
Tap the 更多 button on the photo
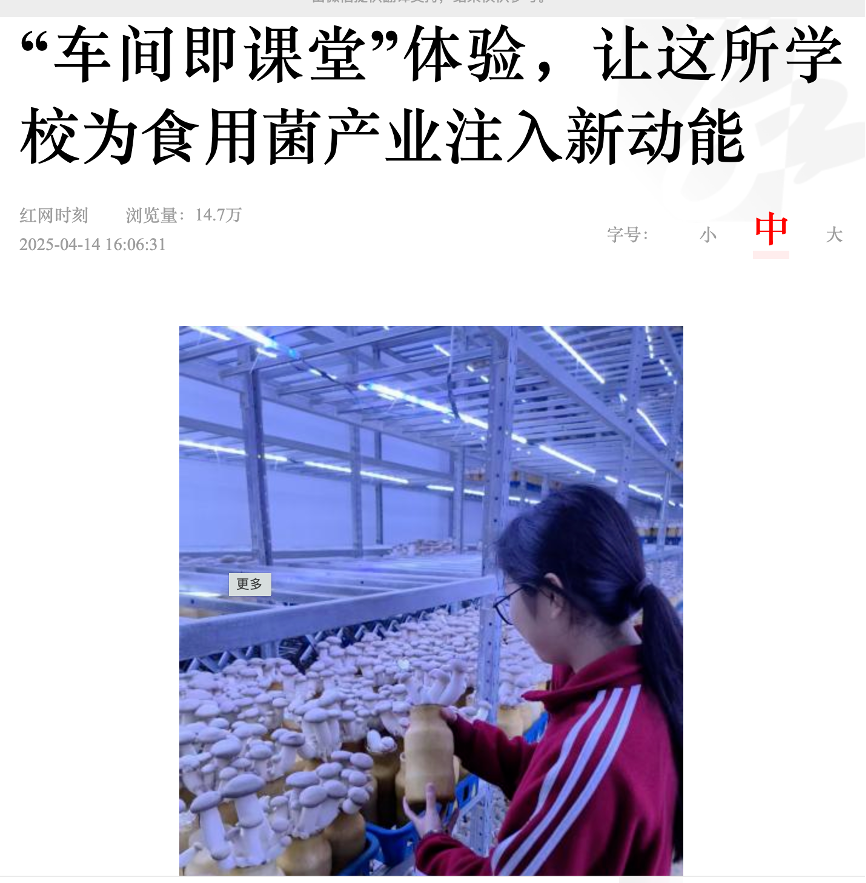click(249, 584)
